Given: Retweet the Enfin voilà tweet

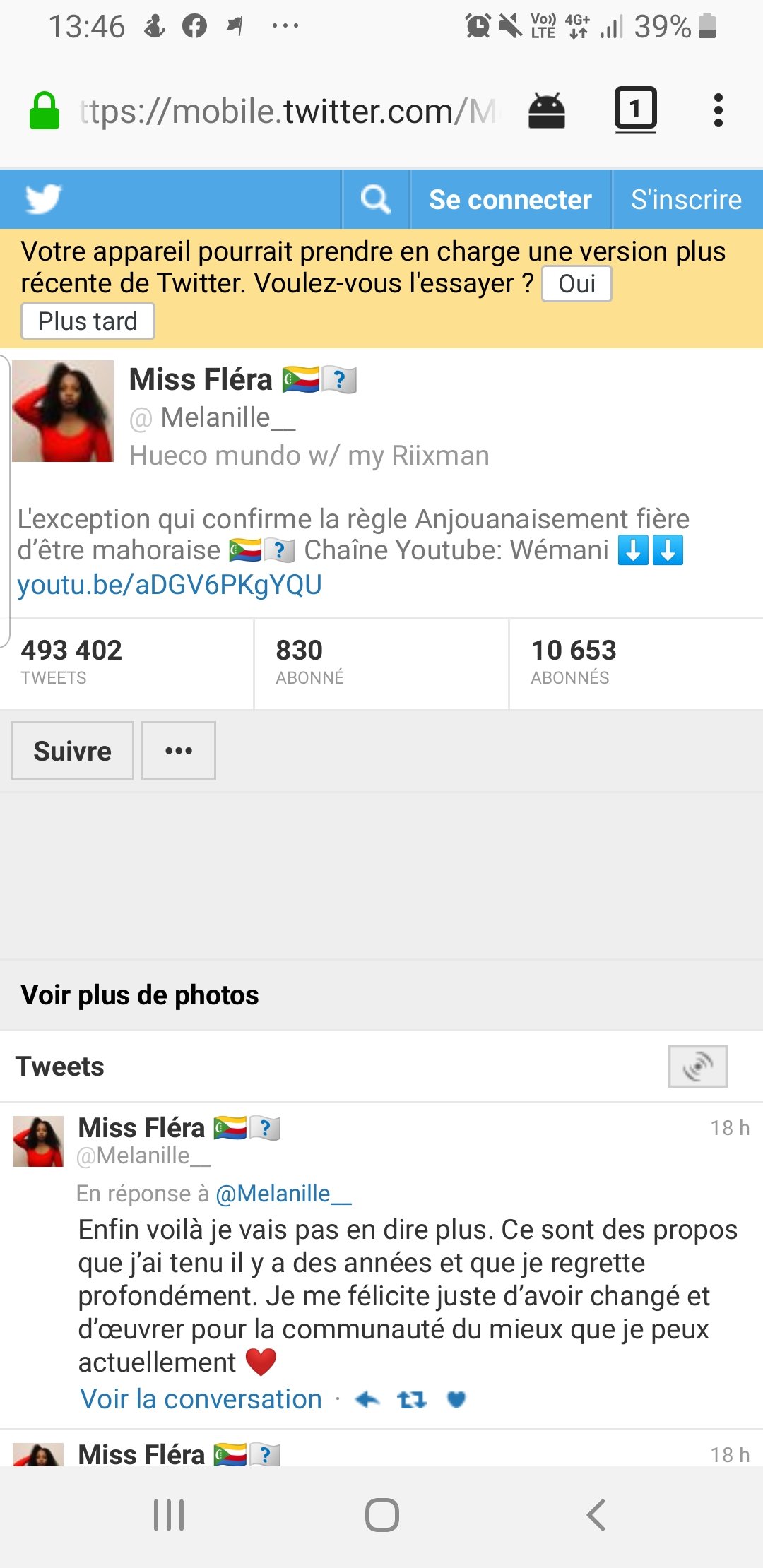Looking at the screenshot, I should point(412,1399).
